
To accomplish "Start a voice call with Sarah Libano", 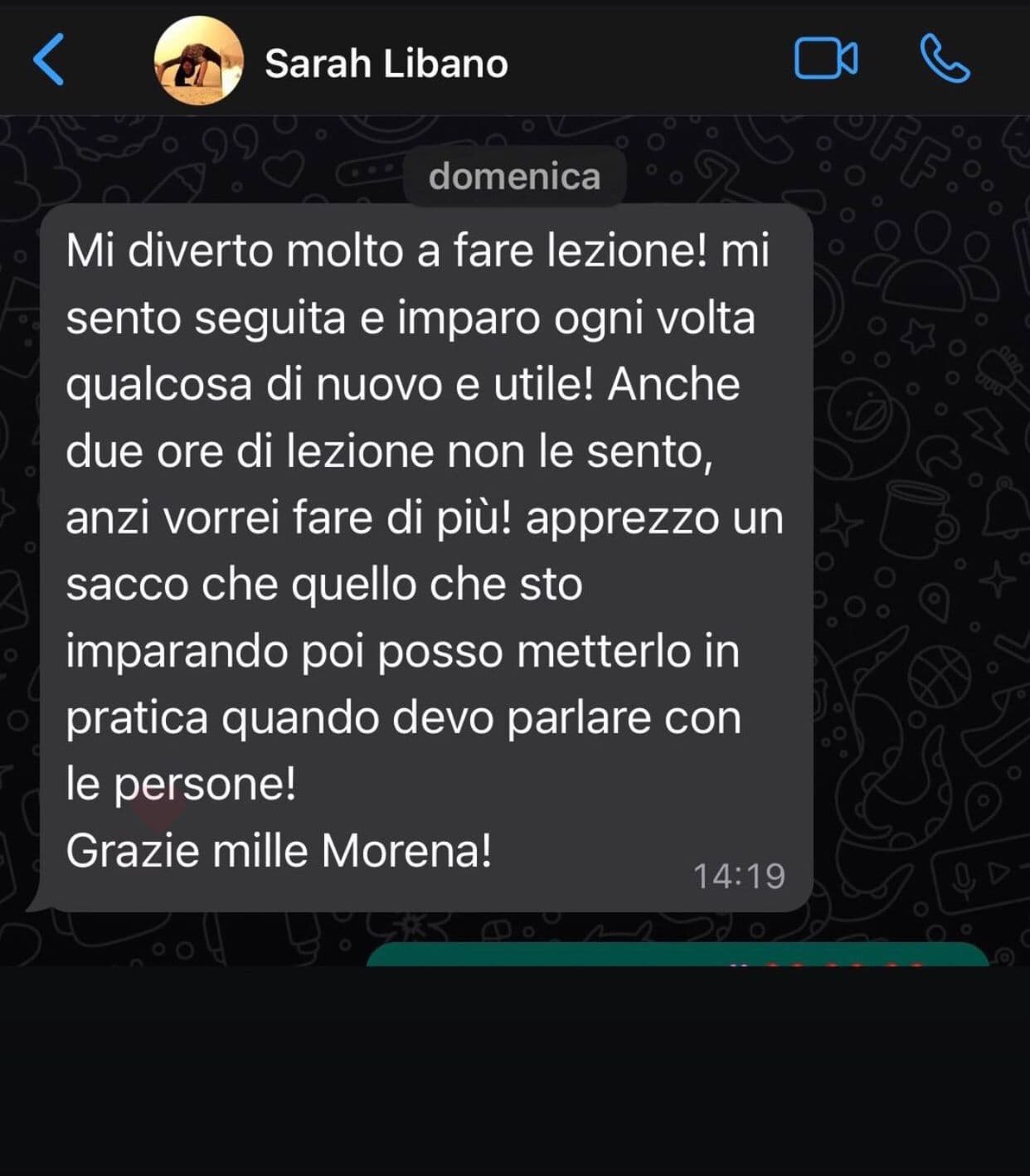I will coord(945,59).
